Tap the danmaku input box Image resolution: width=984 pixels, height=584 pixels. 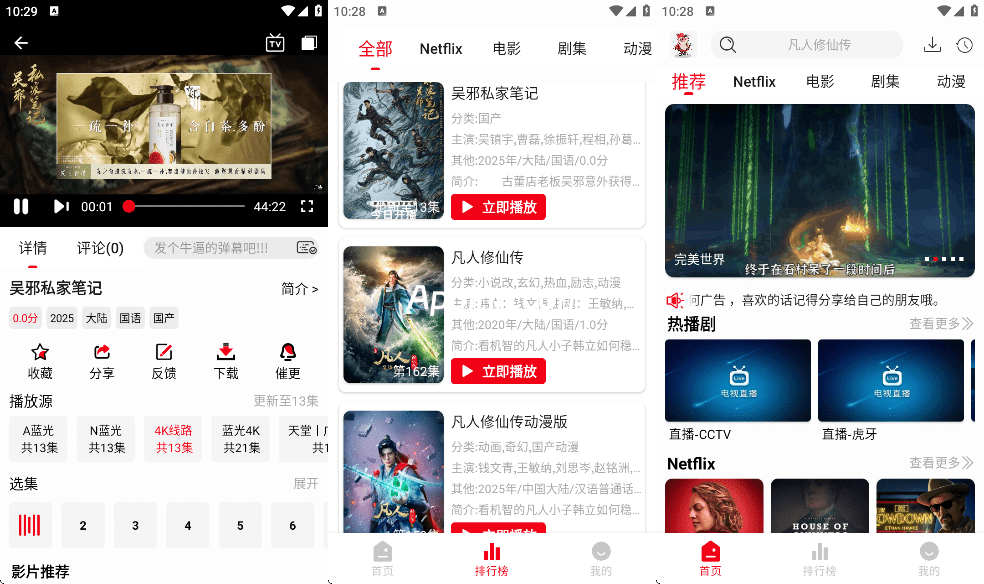220,248
